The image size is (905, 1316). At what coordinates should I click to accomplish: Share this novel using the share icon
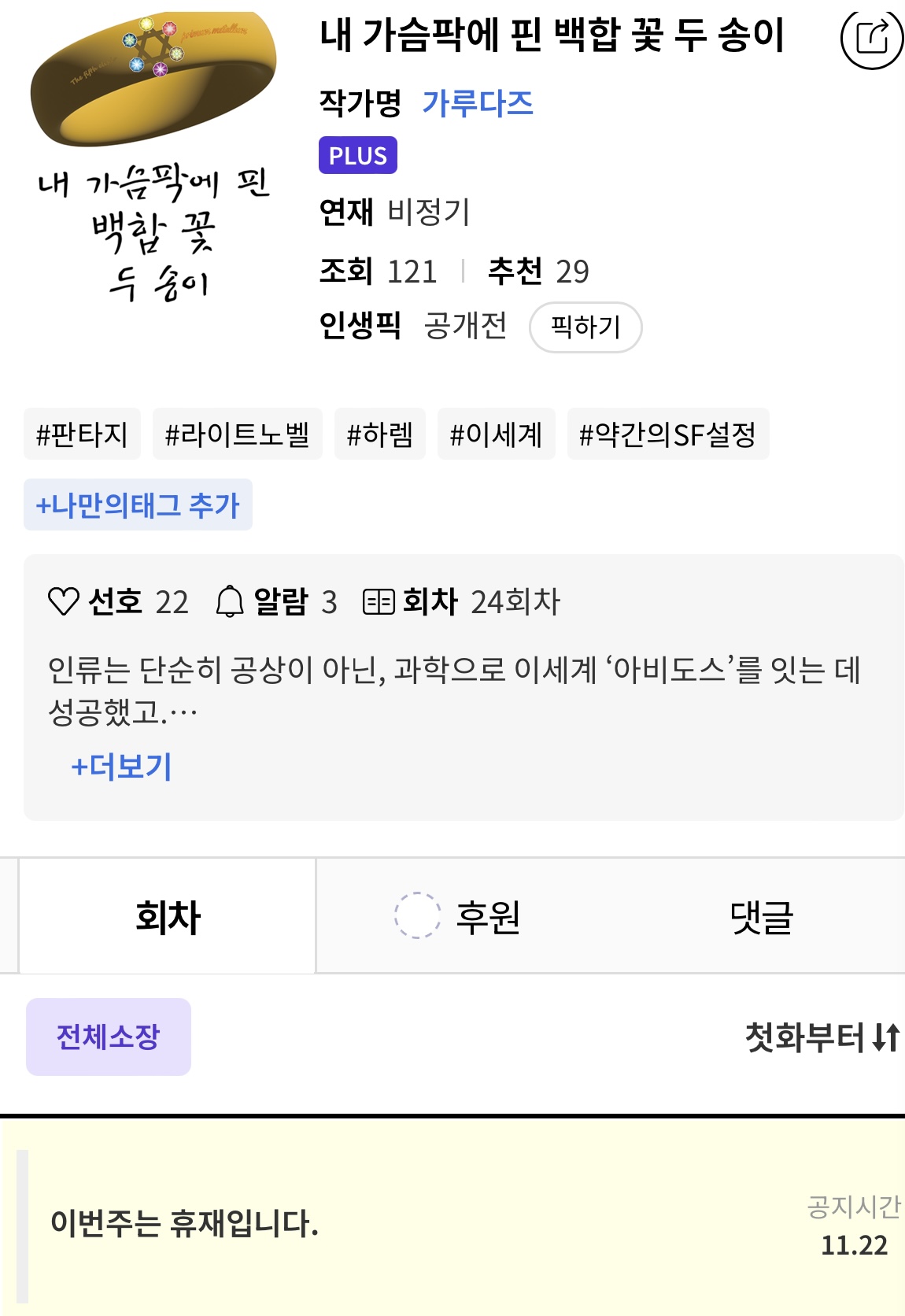(x=870, y=37)
